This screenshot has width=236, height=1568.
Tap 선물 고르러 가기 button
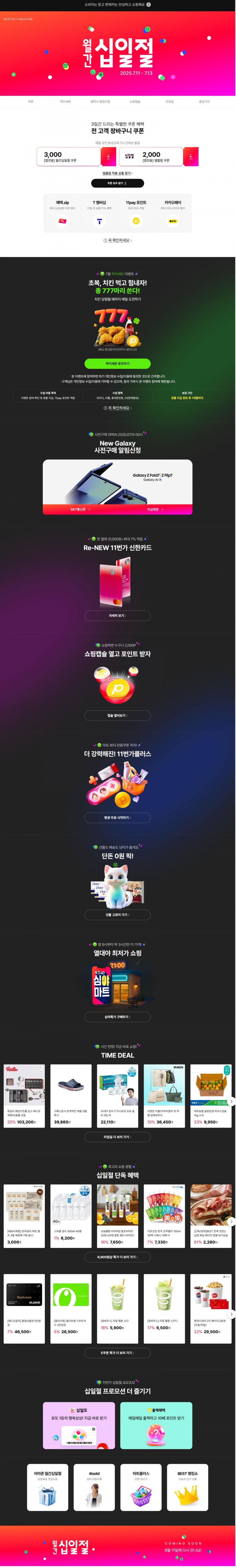coord(118,915)
